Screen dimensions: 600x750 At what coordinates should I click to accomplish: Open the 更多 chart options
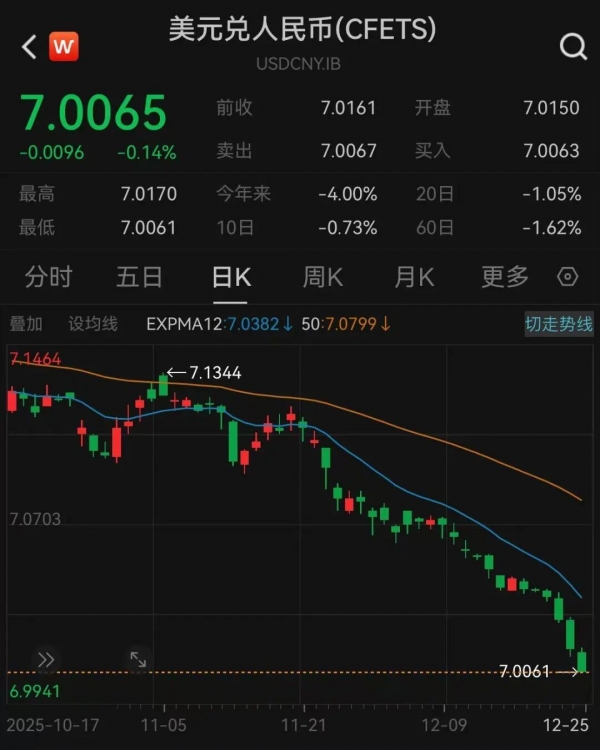tap(505, 277)
